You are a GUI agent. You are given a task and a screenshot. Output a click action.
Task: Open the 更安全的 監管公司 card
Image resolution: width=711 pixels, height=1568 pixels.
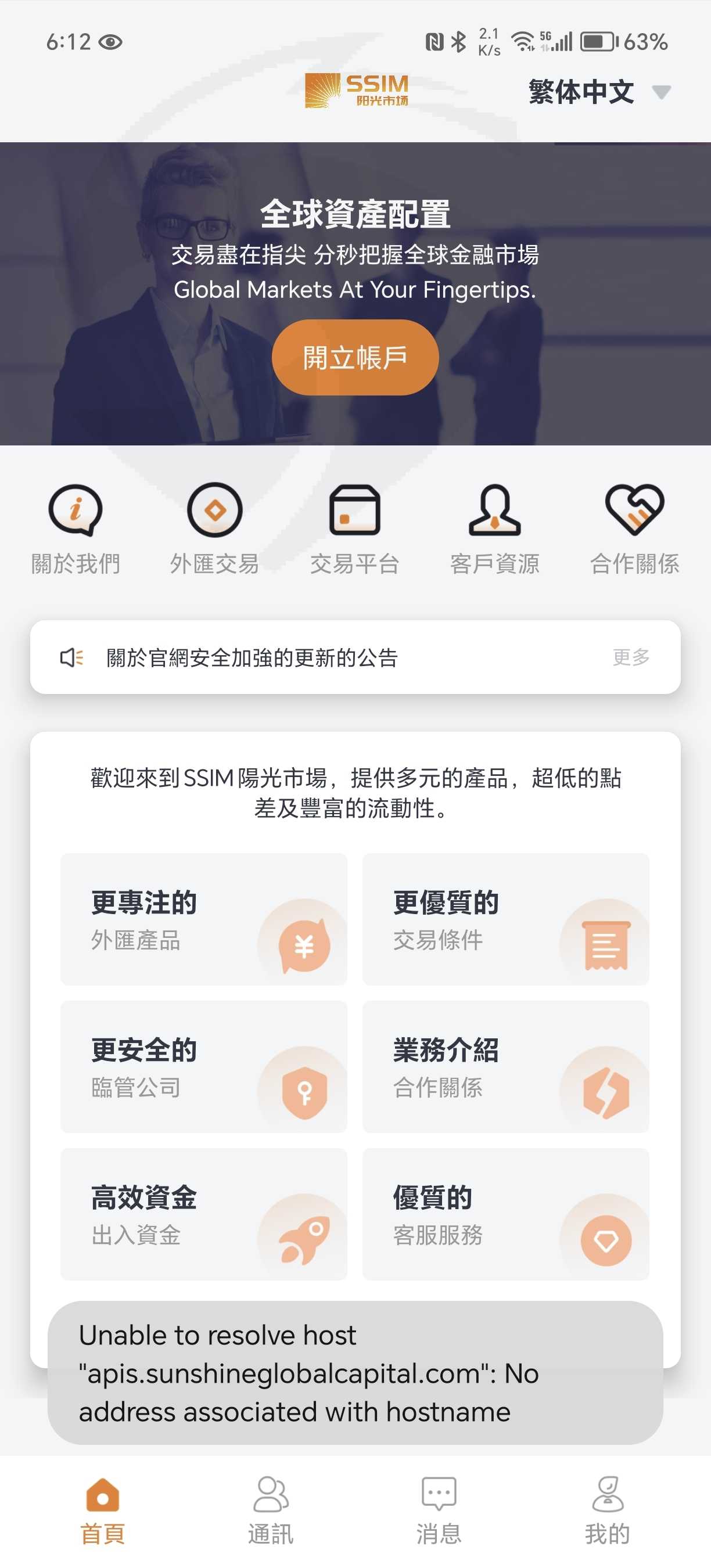pyautogui.click(x=204, y=1066)
